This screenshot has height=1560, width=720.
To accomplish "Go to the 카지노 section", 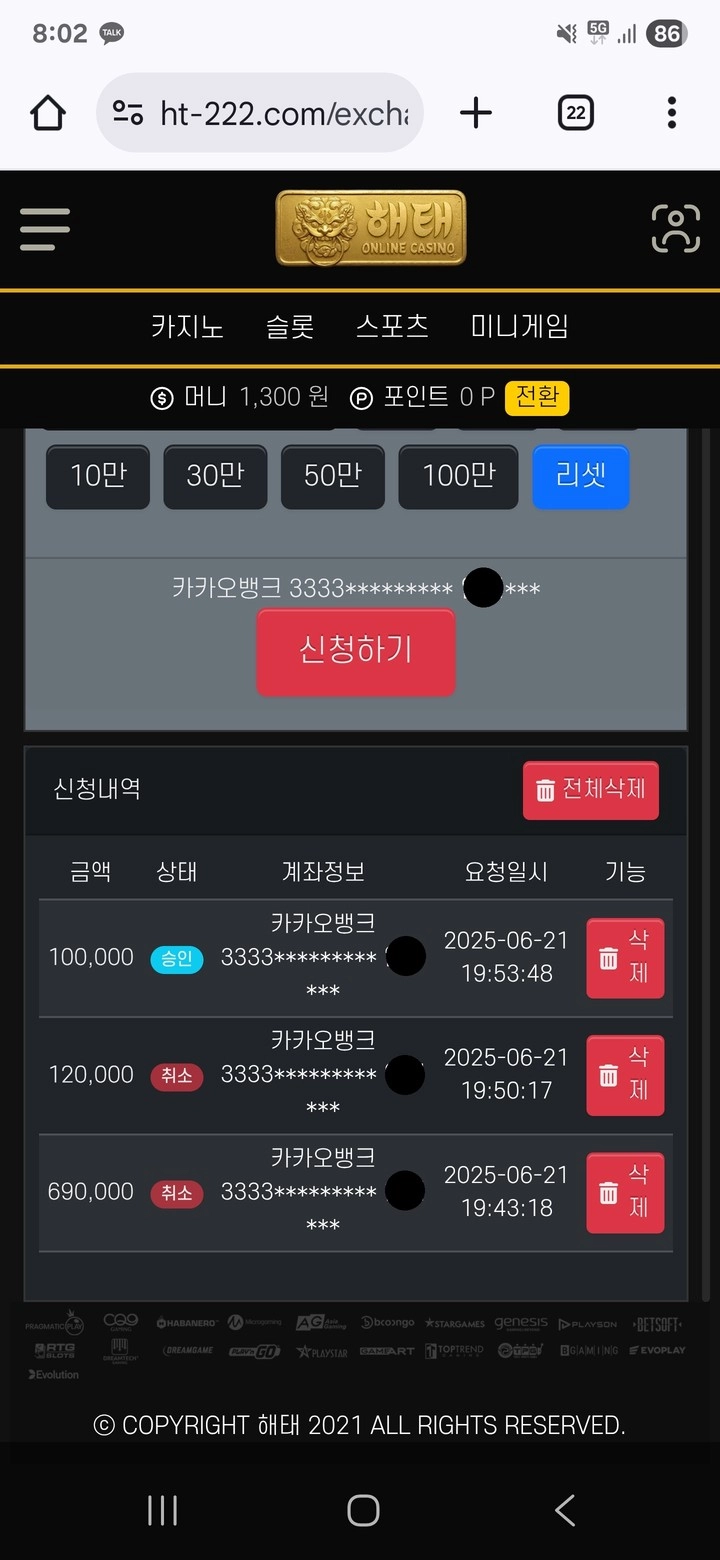I will click(187, 327).
